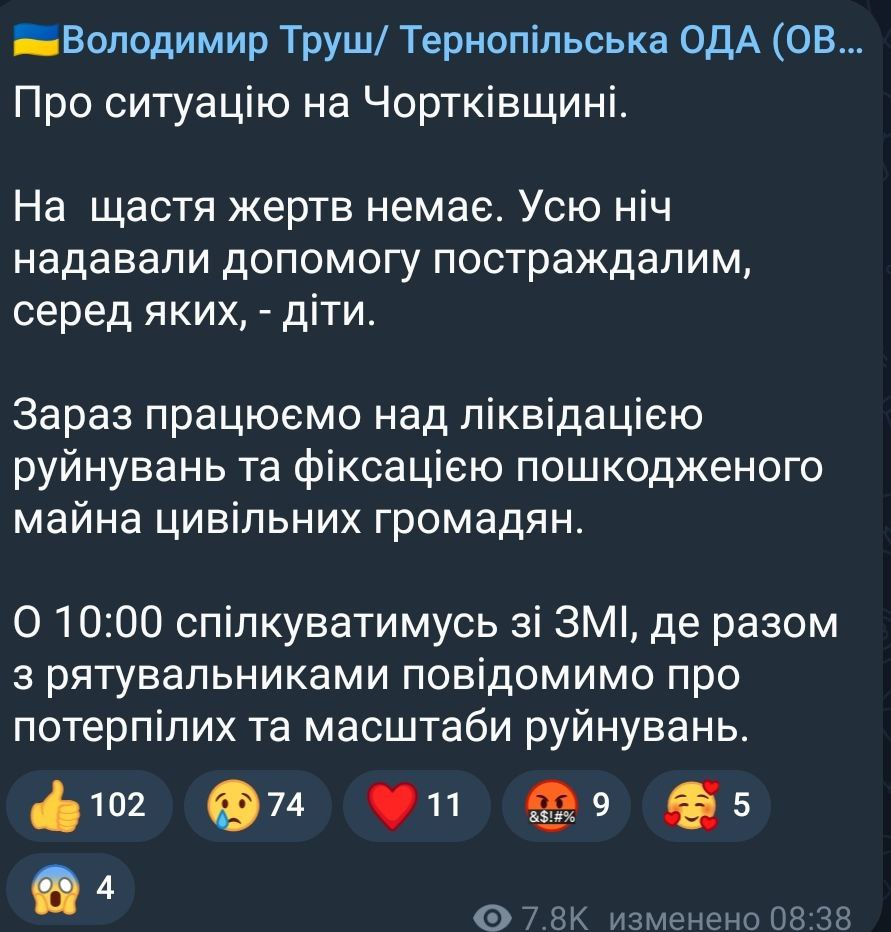Add a thumbs-up reaction (102)
This screenshot has height=932, width=891.
point(89,804)
